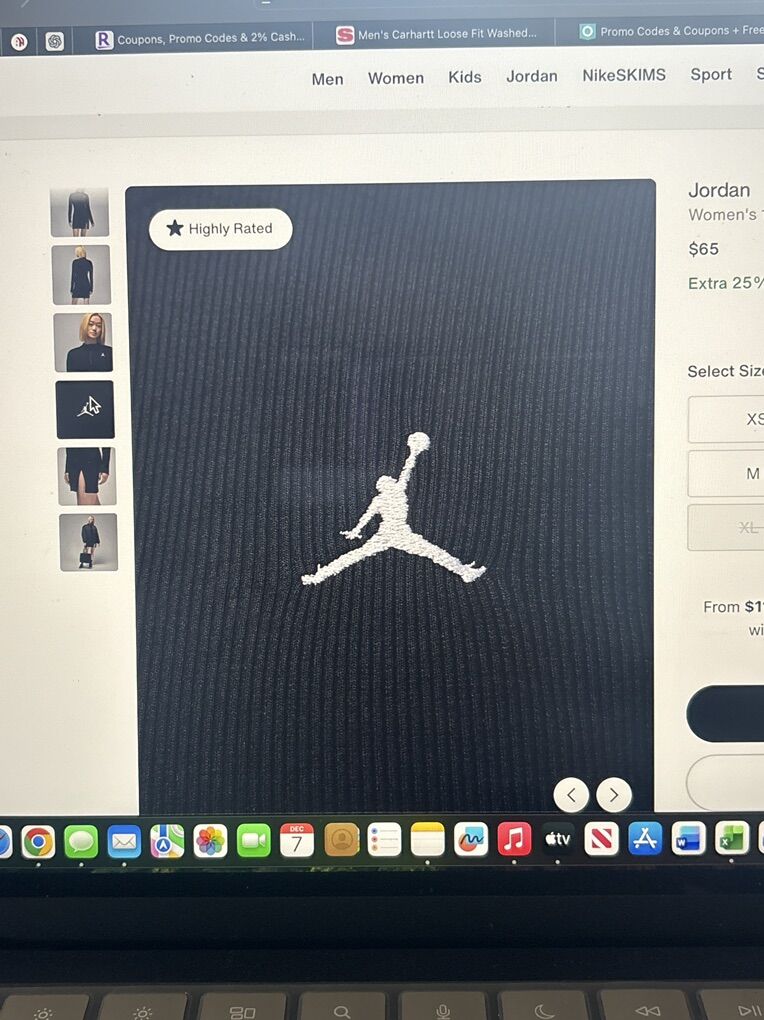Open the Men category in the navigation
This screenshot has width=764, height=1020.
click(327, 79)
